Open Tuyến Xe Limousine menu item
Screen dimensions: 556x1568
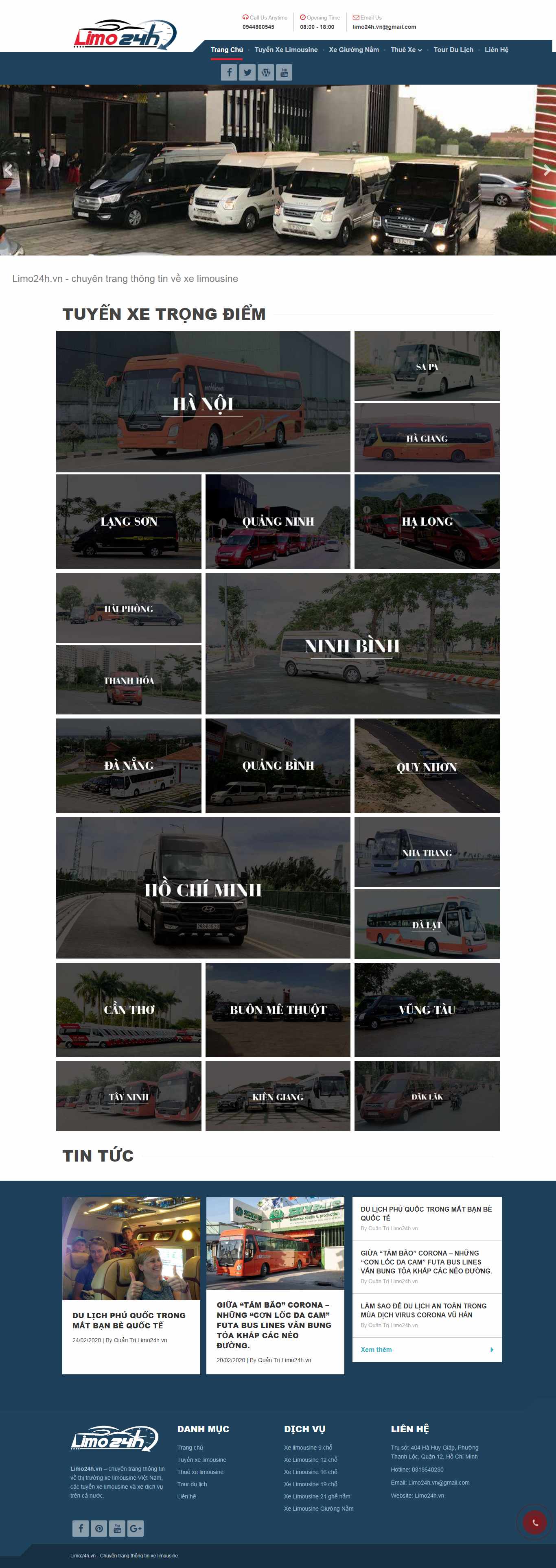[286, 50]
